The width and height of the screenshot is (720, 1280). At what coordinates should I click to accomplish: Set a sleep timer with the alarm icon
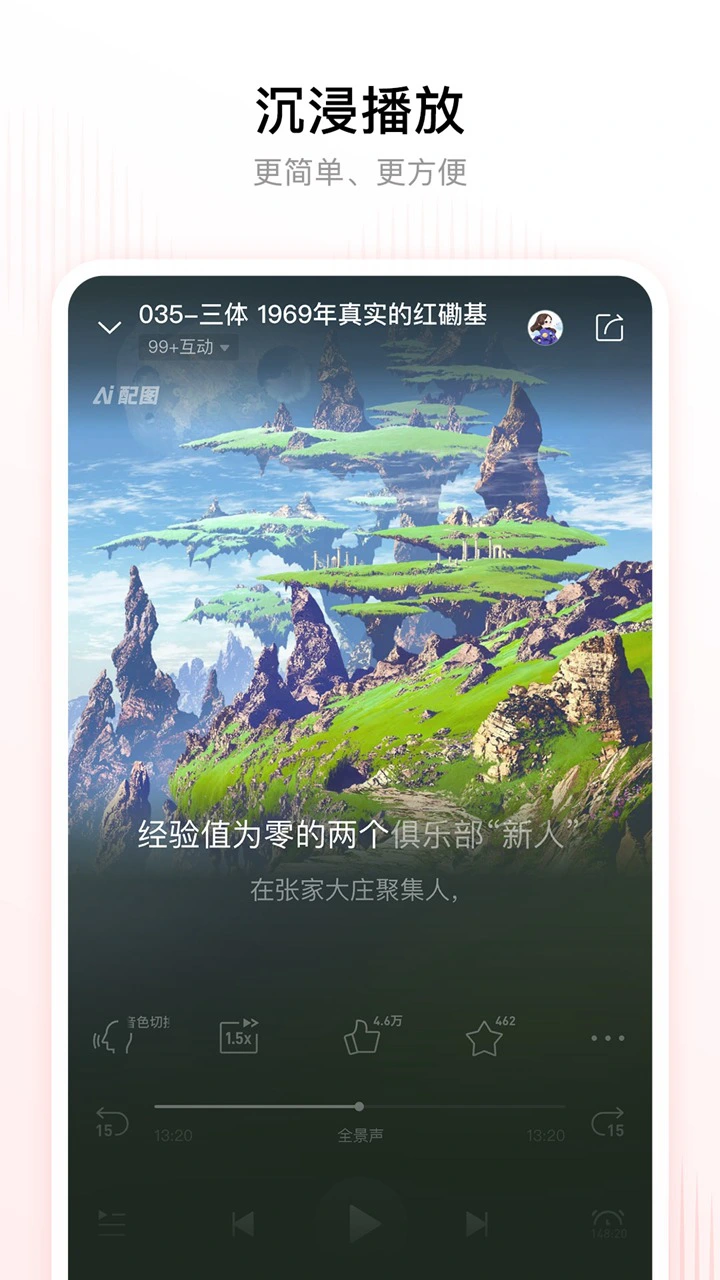pos(608,1218)
